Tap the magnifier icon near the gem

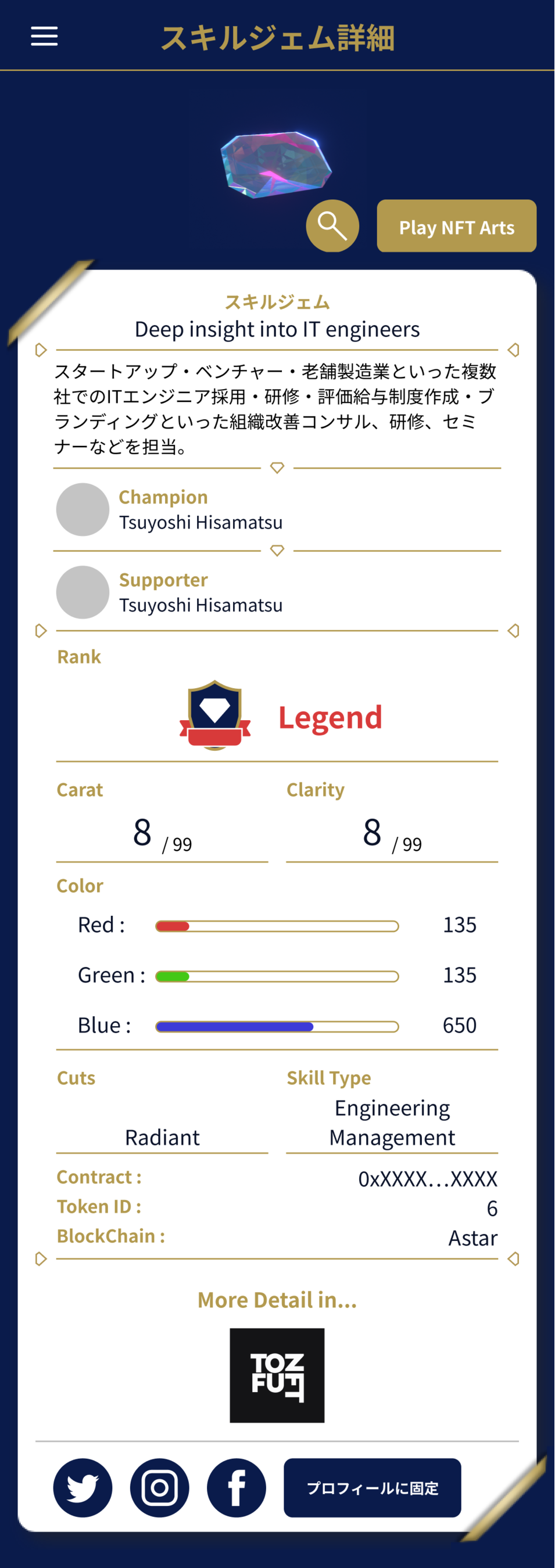(x=332, y=226)
